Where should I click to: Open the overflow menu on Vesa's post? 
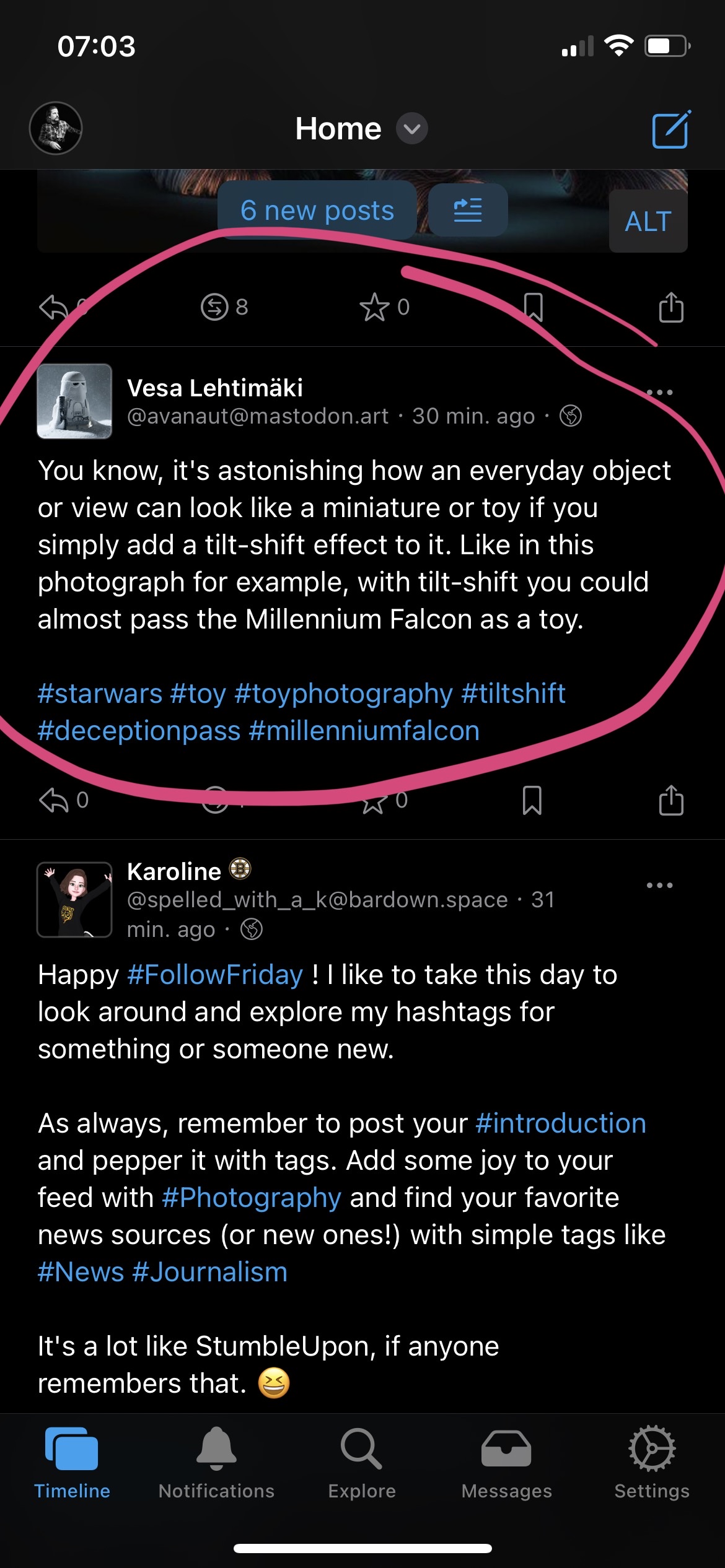[659, 392]
